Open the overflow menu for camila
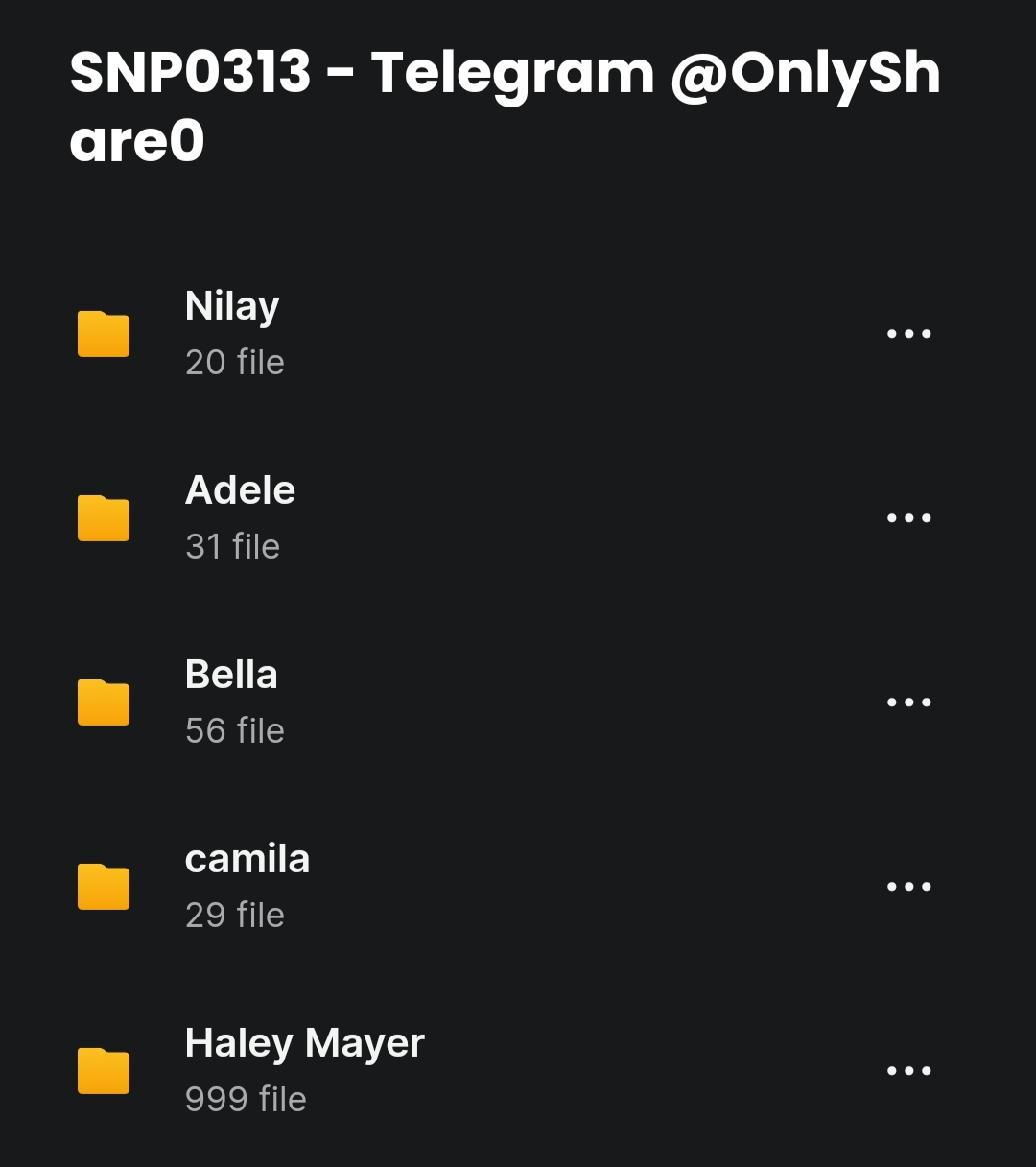This screenshot has height=1167, width=1036. tap(908, 887)
